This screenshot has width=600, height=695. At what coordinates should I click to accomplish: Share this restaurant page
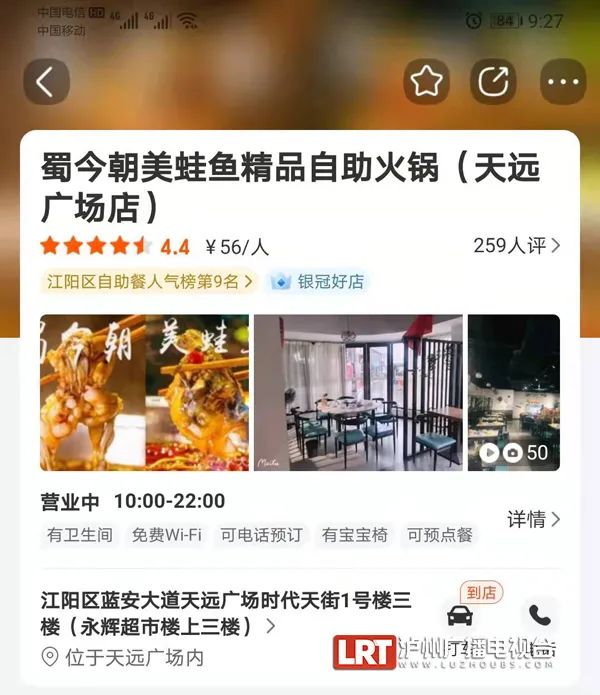pyautogui.click(x=494, y=82)
